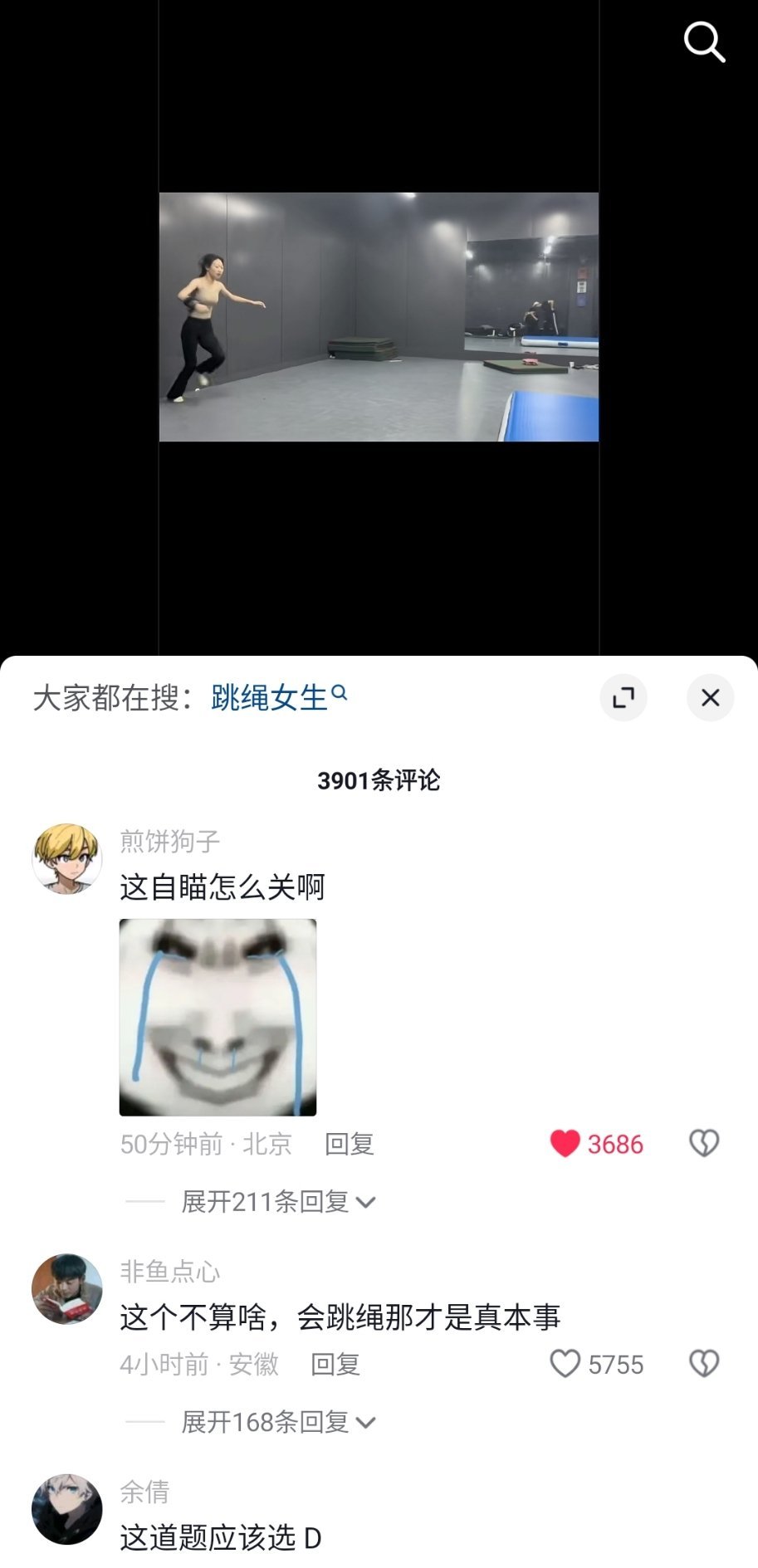This screenshot has width=758, height=1568.
Task: Dislike 煎饼狗子's comment
Action: [704, 1144]
